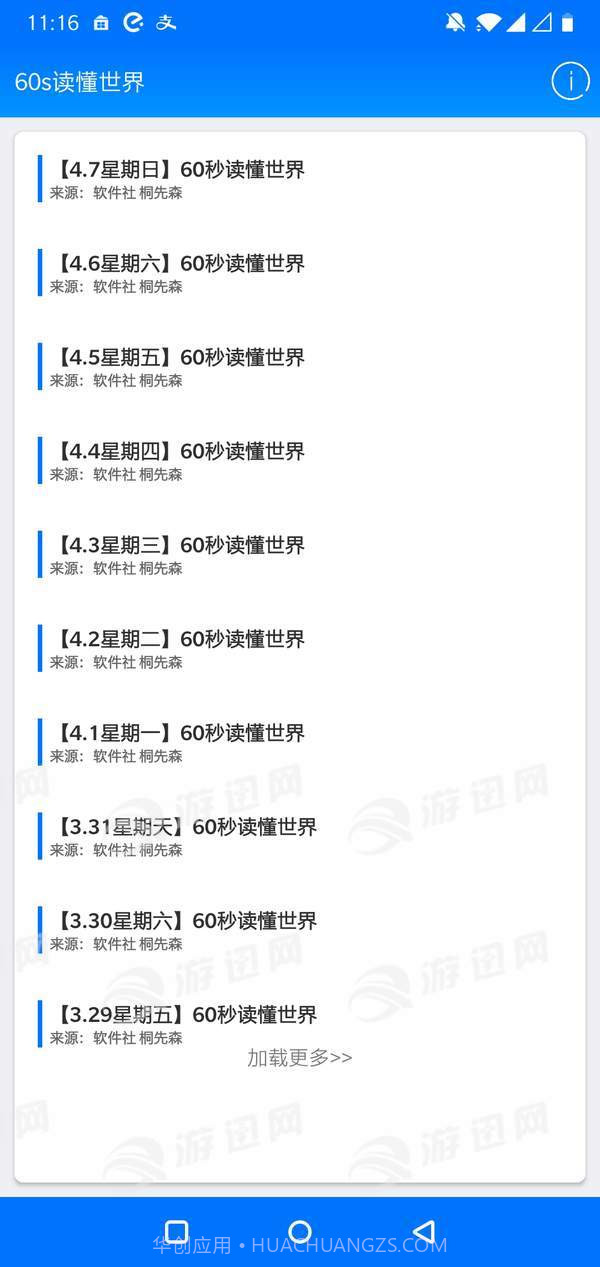Image resolution: width=600 pixels, height=1267 pixels.
Task: View the 4.3星期三 60秒读懂世界 entry
Action: click(x=180, y=546)
